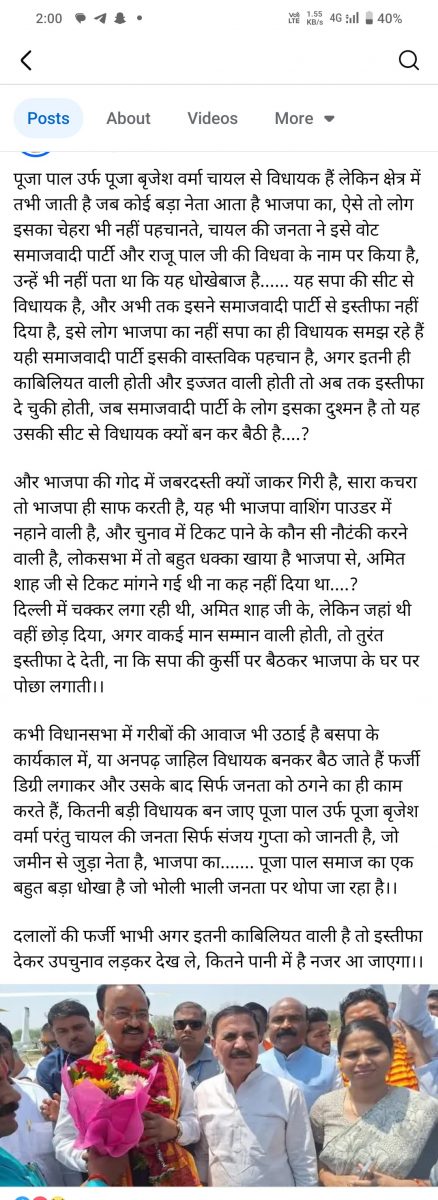Switch to the Videos tab
This screenshot has height=1200, width=438.
[213, 118]
